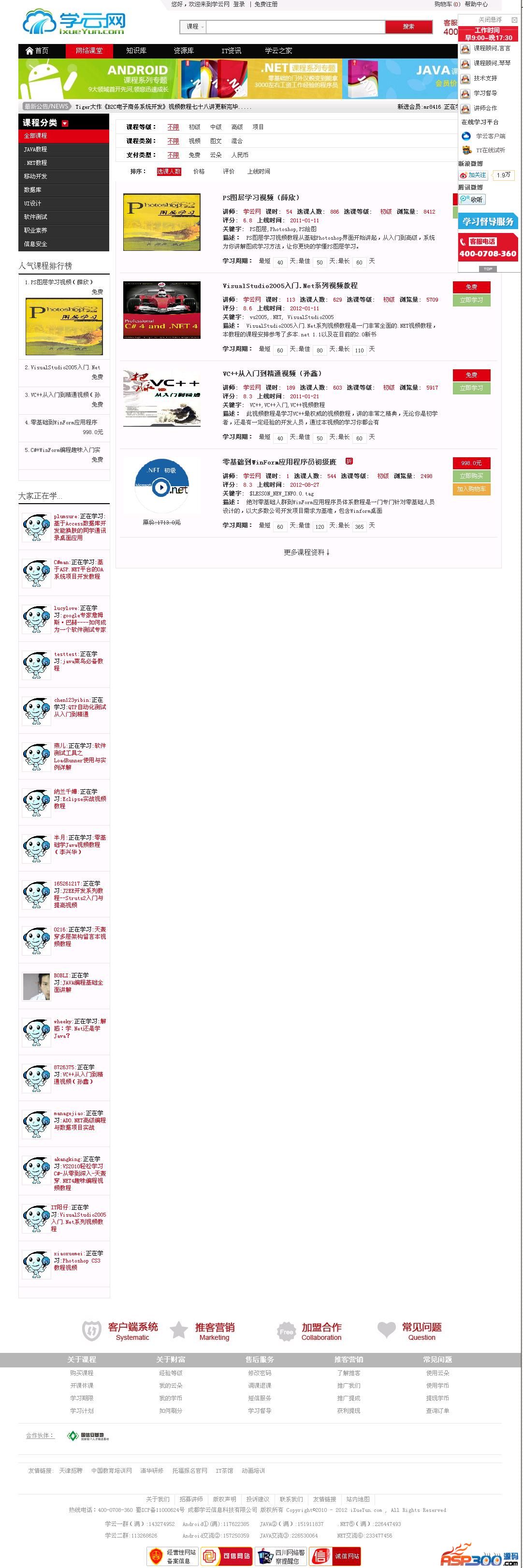The height and width of the screenshot is (1568, 523).
Task: Filter payment type by 免费
Action: point(194,155)
